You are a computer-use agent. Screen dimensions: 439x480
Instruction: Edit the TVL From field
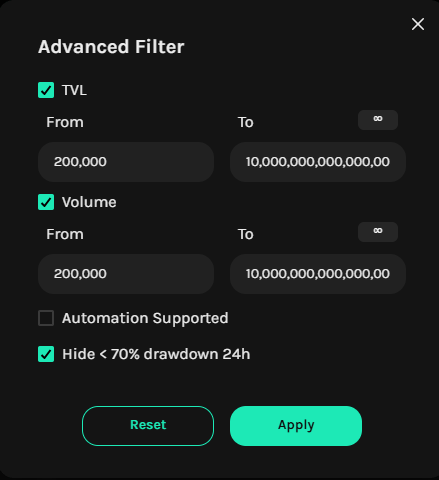126,162
